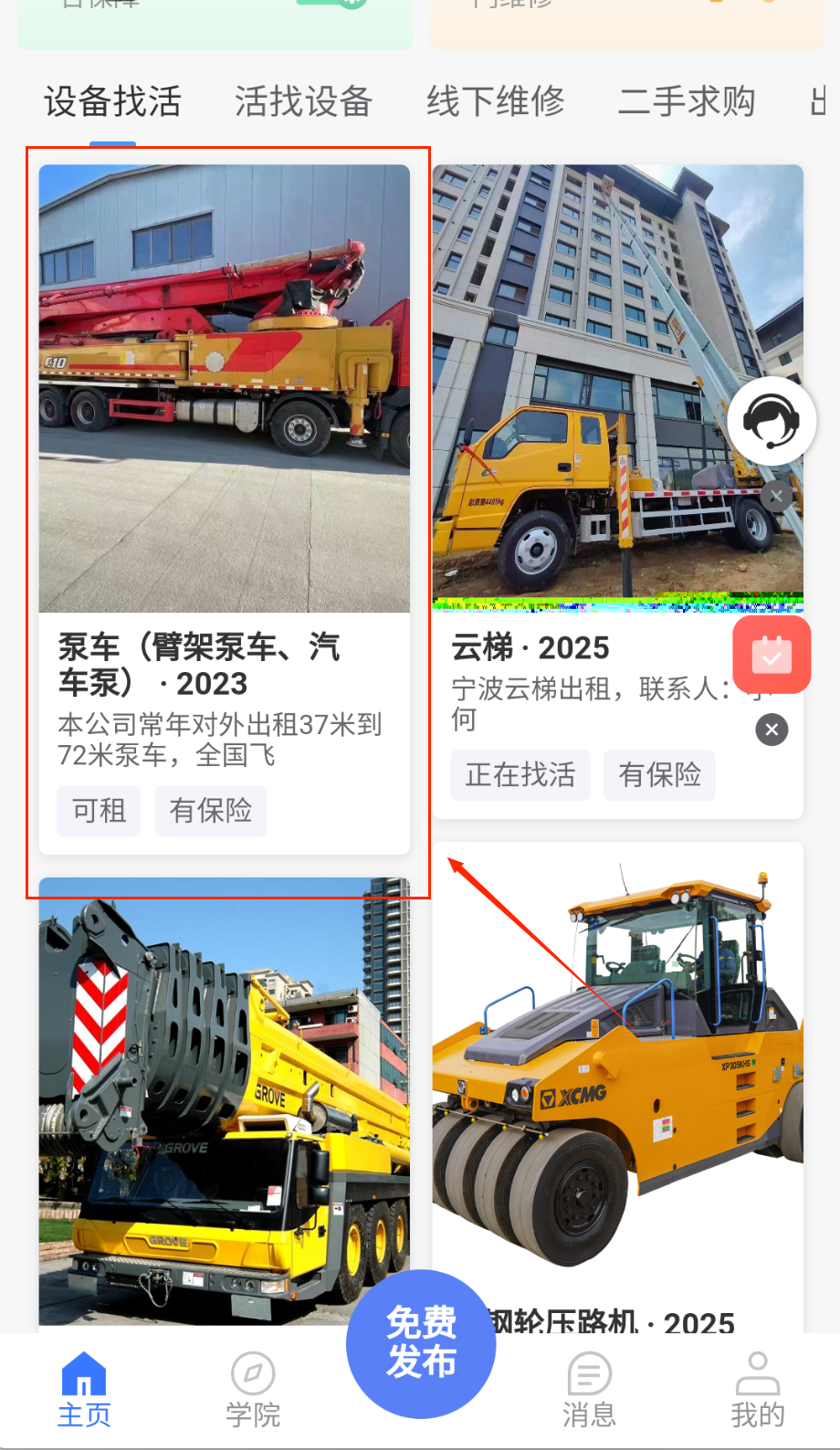Contact customer service via headset icon
This screenshot has width=840, height=1450.
772,421
